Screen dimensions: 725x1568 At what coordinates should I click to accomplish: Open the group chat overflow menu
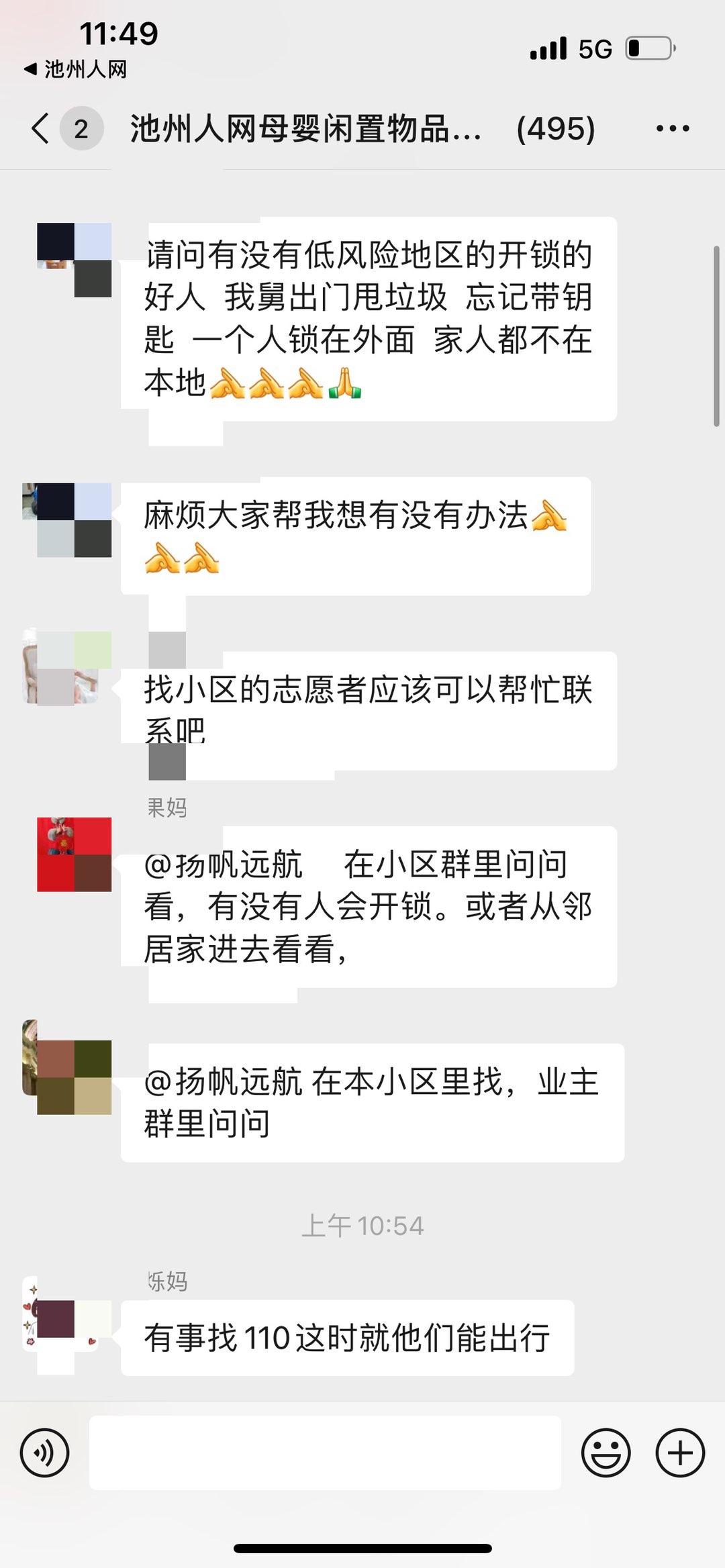tap(672, 128)
